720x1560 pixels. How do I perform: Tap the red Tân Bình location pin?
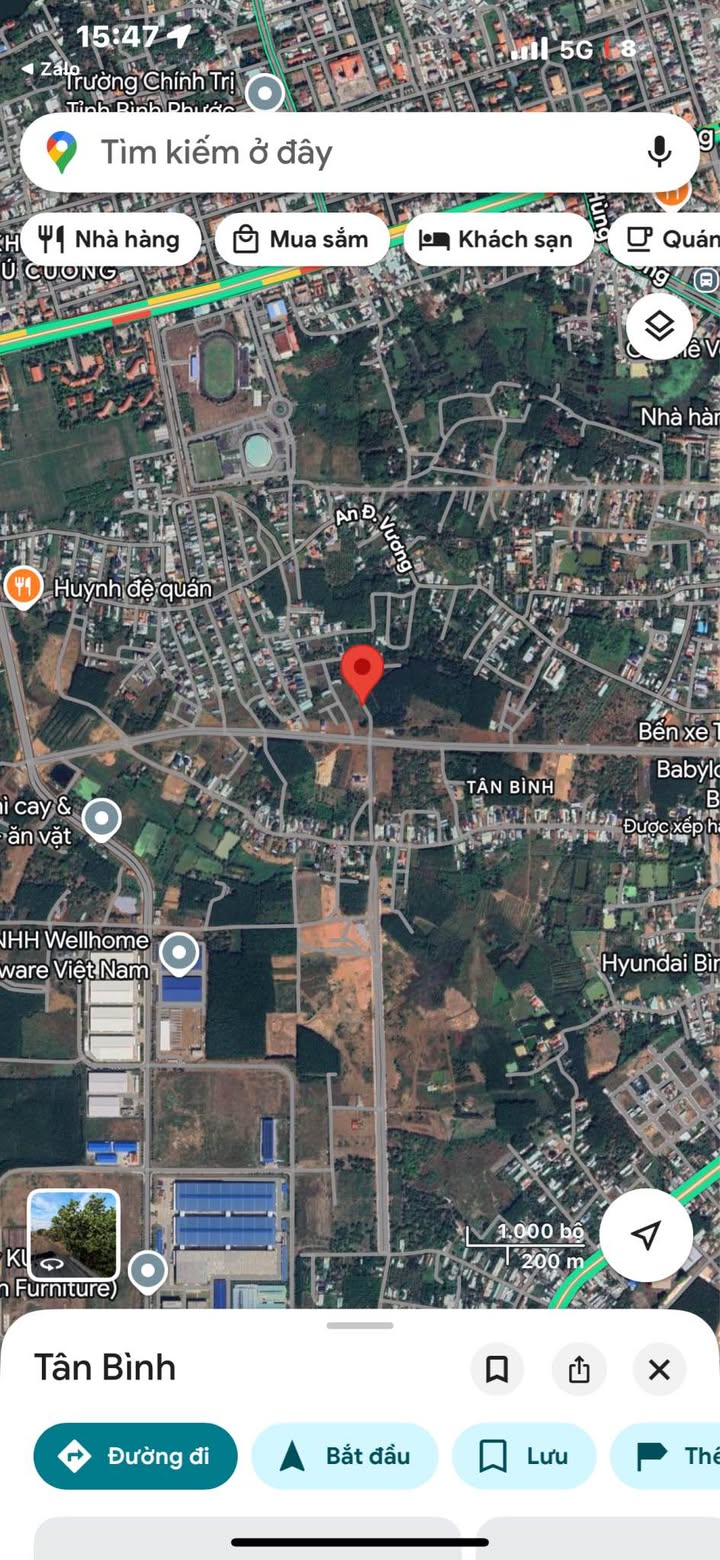(x=362, y=670)
